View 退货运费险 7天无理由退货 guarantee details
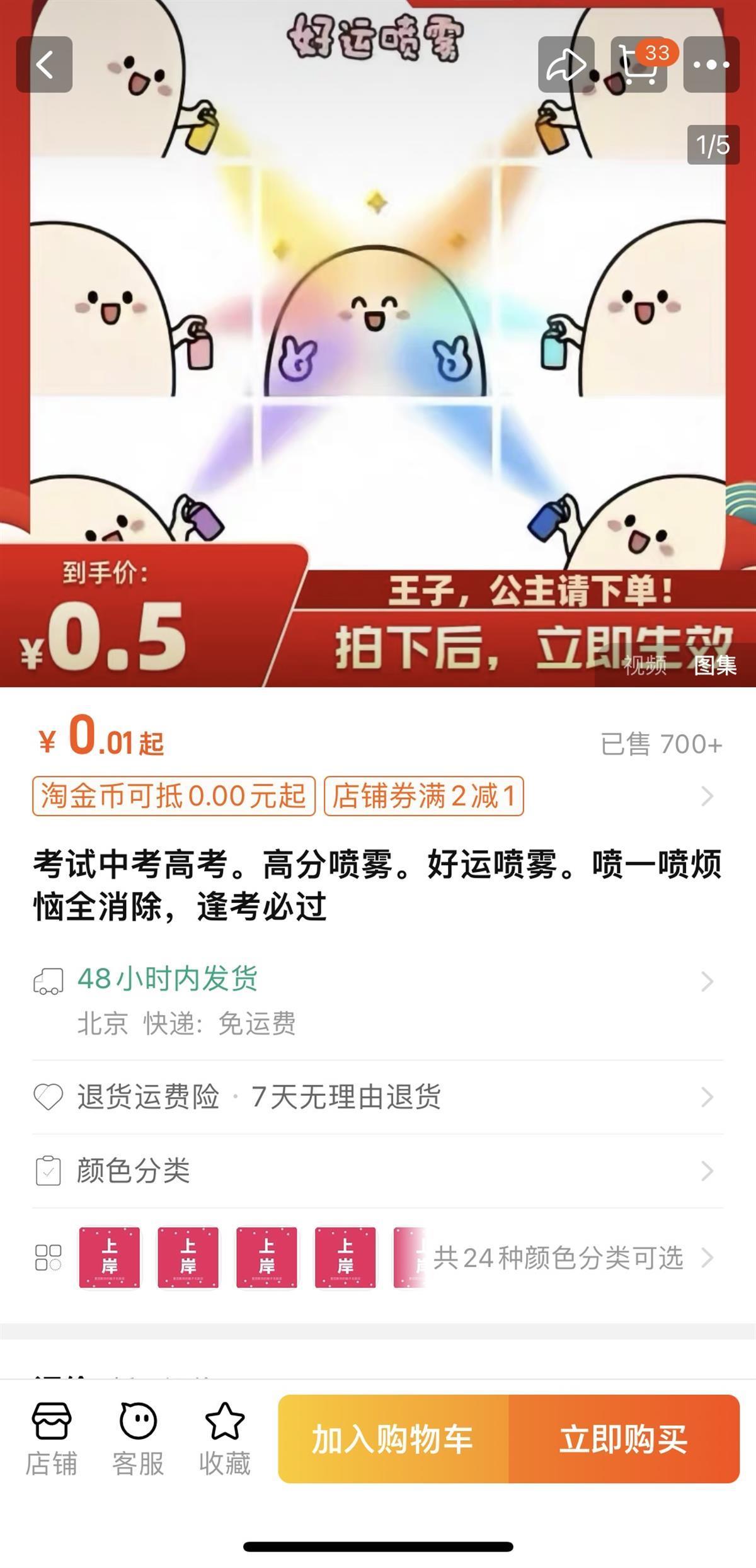Image resolution: width=756 pixels, height=1568 pixels. pyautogui.click(x=258, y=1097)
